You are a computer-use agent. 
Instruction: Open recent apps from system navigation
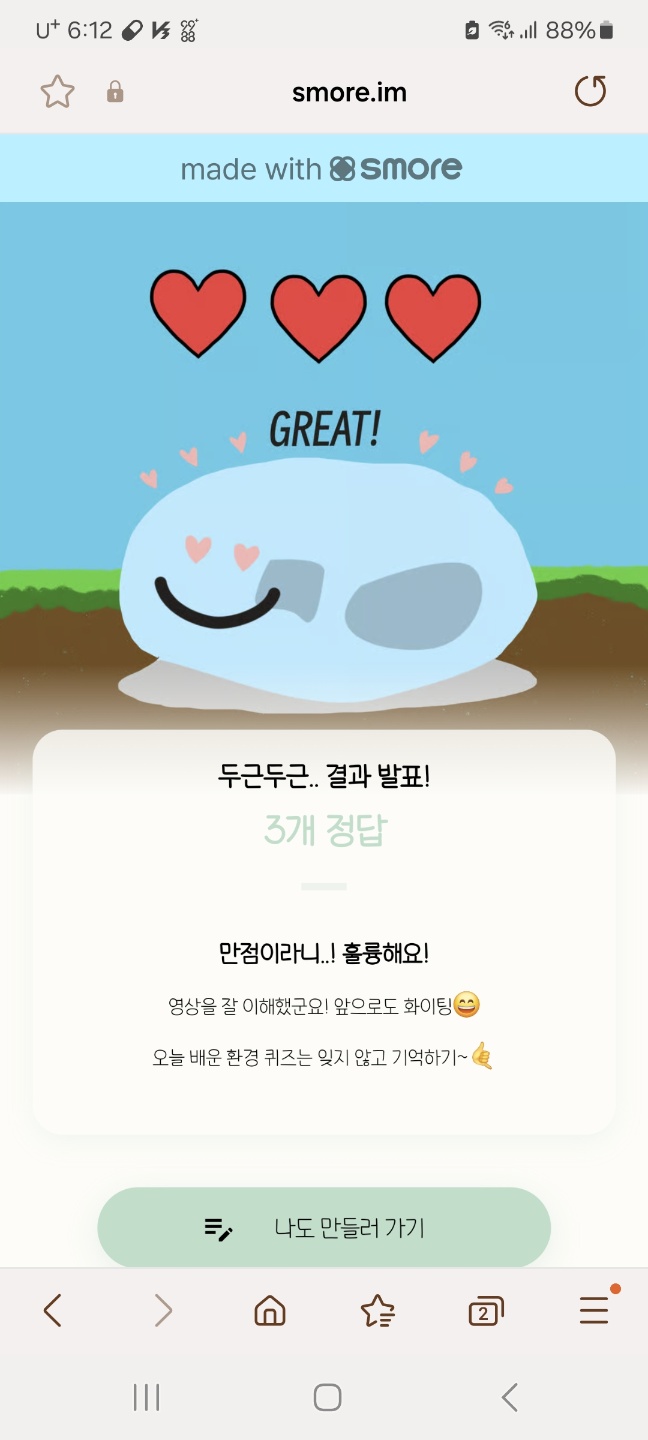(146, 1397)
